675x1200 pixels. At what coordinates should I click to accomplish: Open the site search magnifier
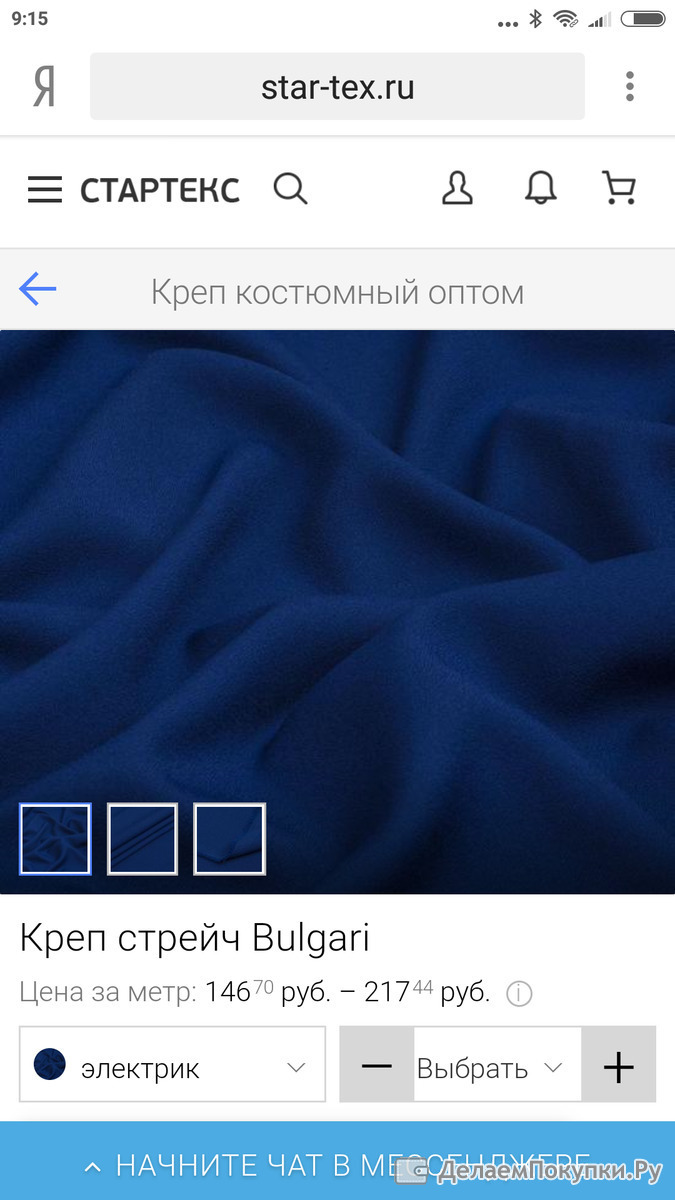pyautogui.click(x=291, y=188)
